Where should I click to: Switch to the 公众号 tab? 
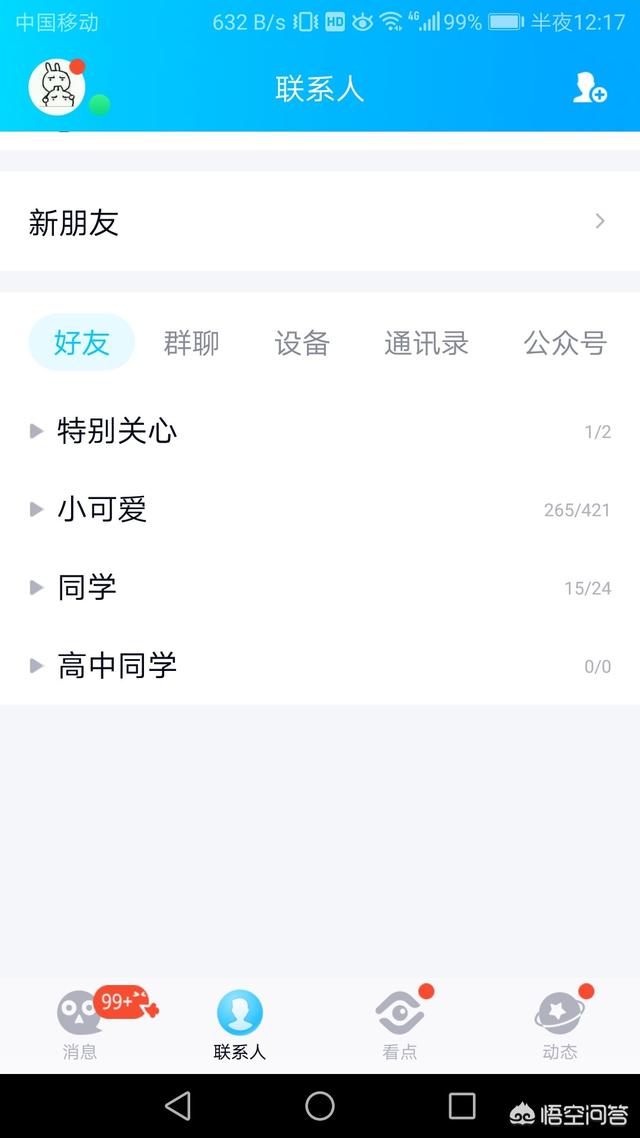click(x=565, y=343)
